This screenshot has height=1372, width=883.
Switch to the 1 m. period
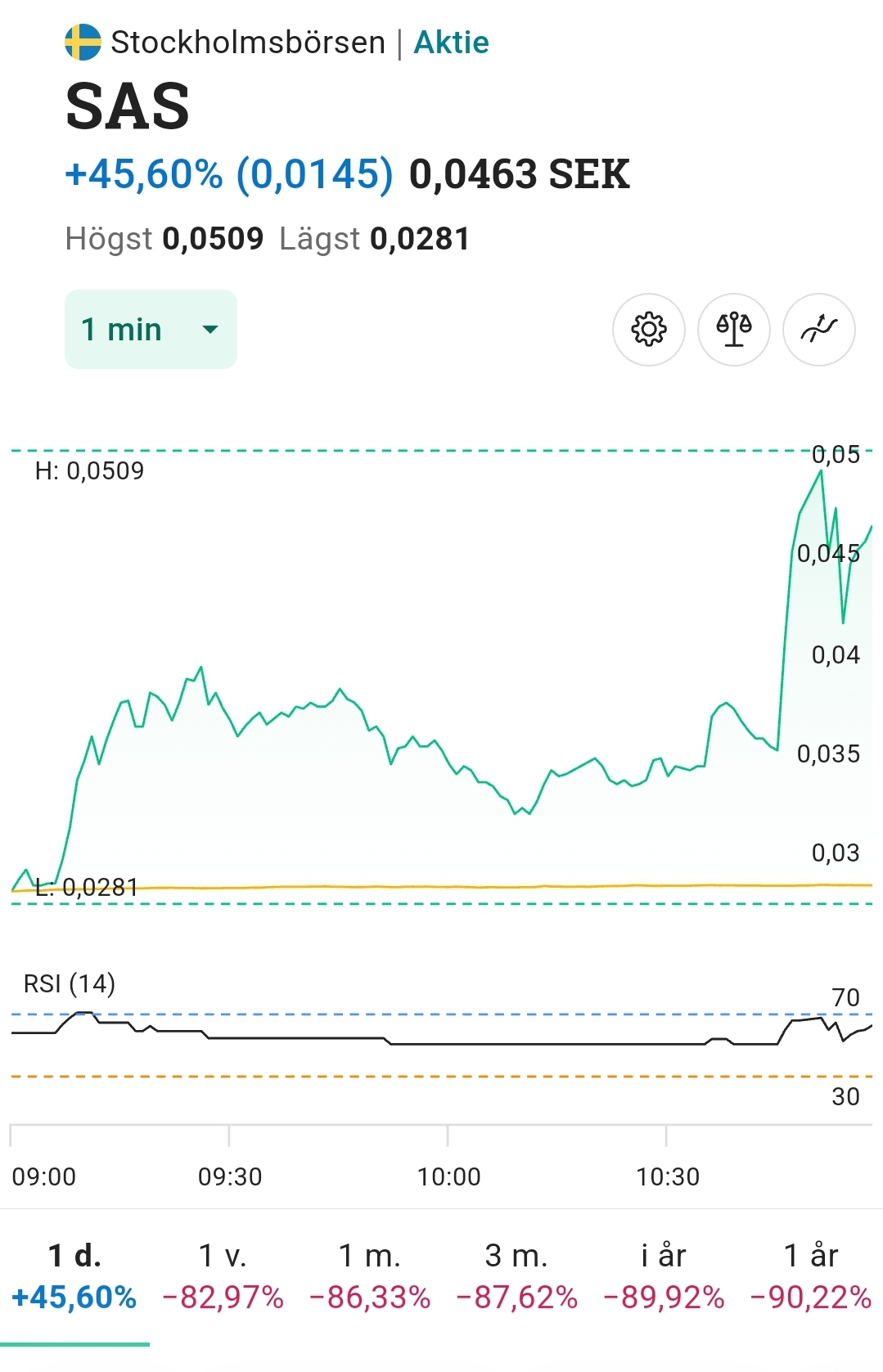tap(370, 1275)
